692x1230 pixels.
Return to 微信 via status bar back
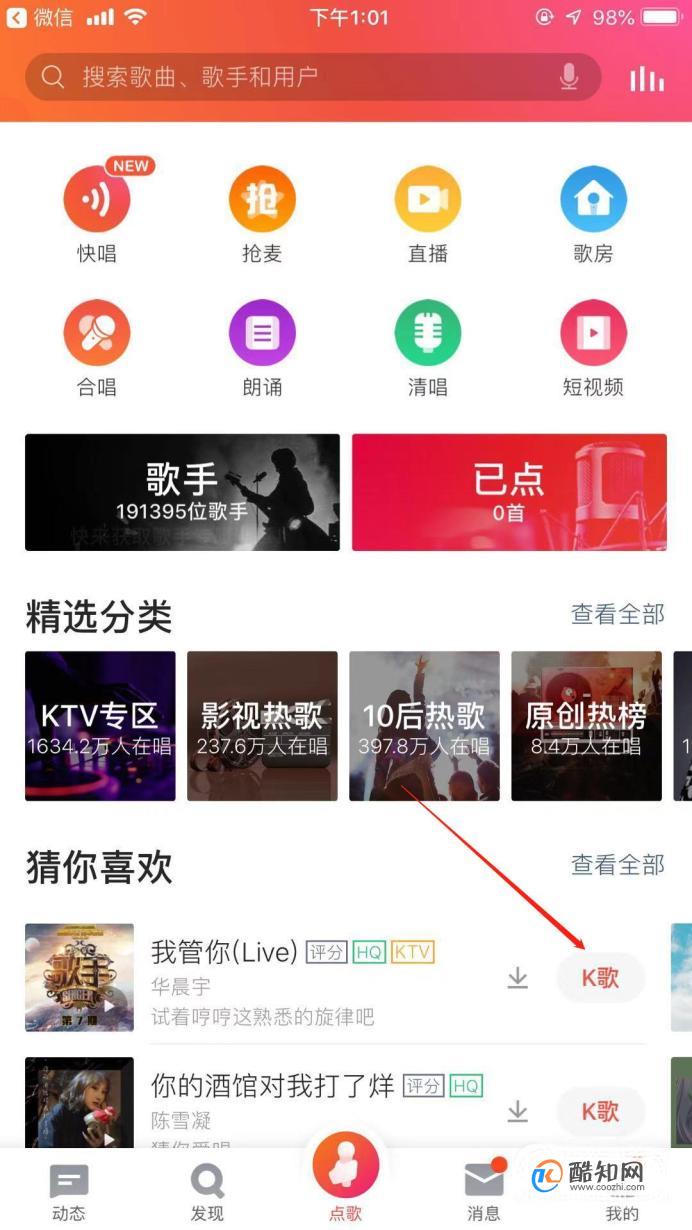point(40,17)
